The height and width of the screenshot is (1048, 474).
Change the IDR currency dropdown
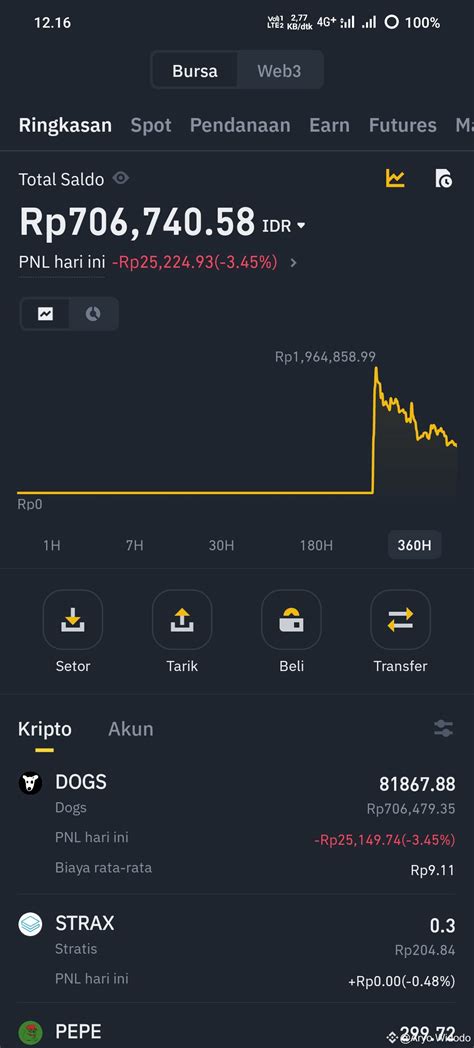coord(283,226)
